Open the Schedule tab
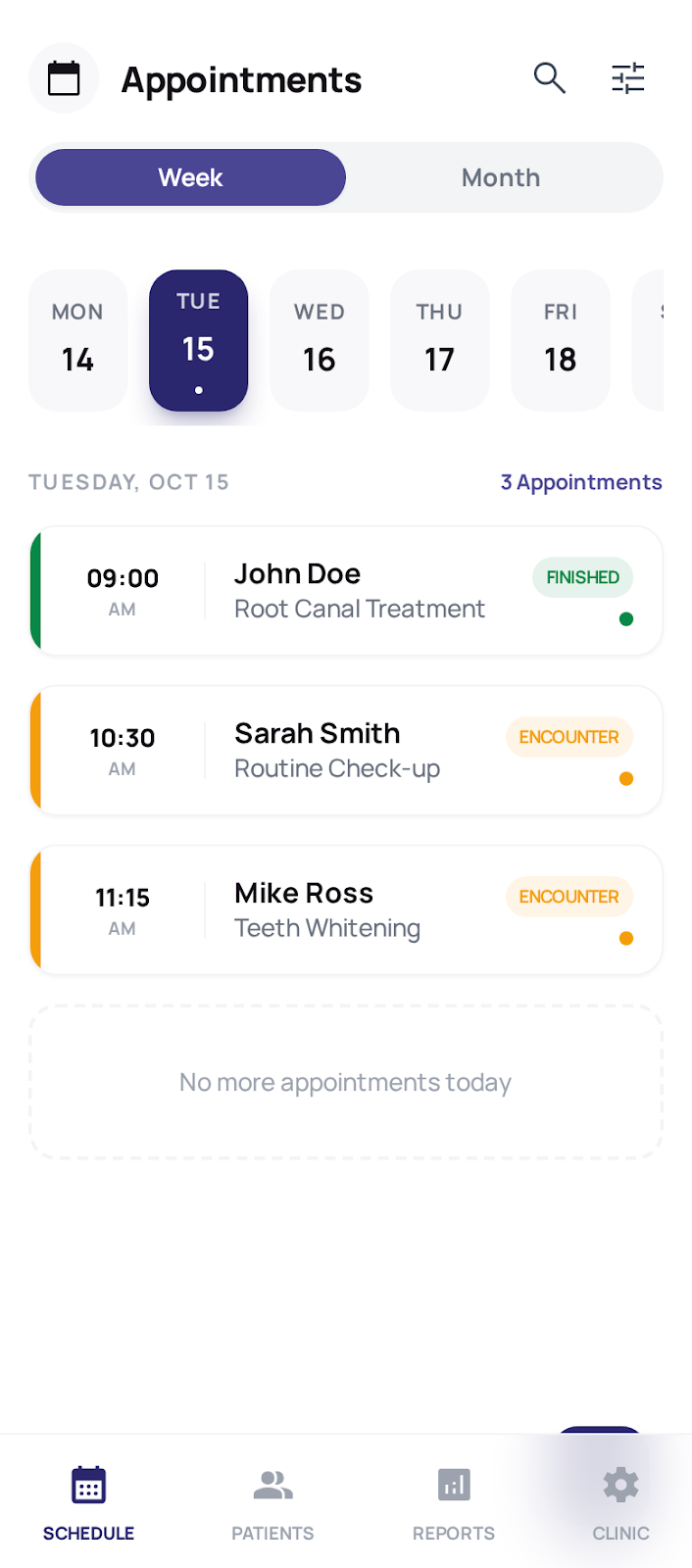This screenshot has height=1568, width=692. 88,1503
